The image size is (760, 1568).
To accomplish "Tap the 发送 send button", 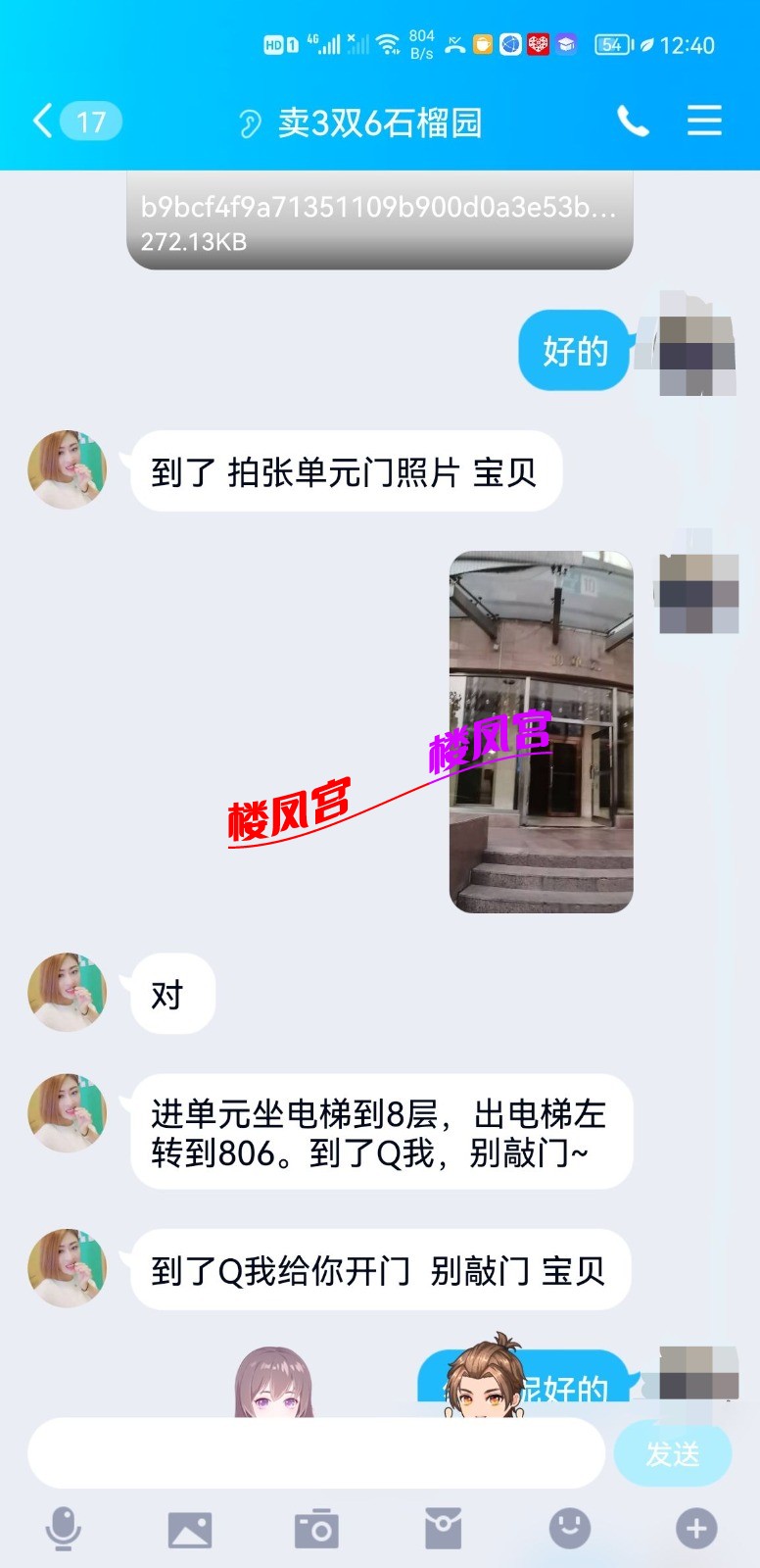I will (x=672, y=1453).
